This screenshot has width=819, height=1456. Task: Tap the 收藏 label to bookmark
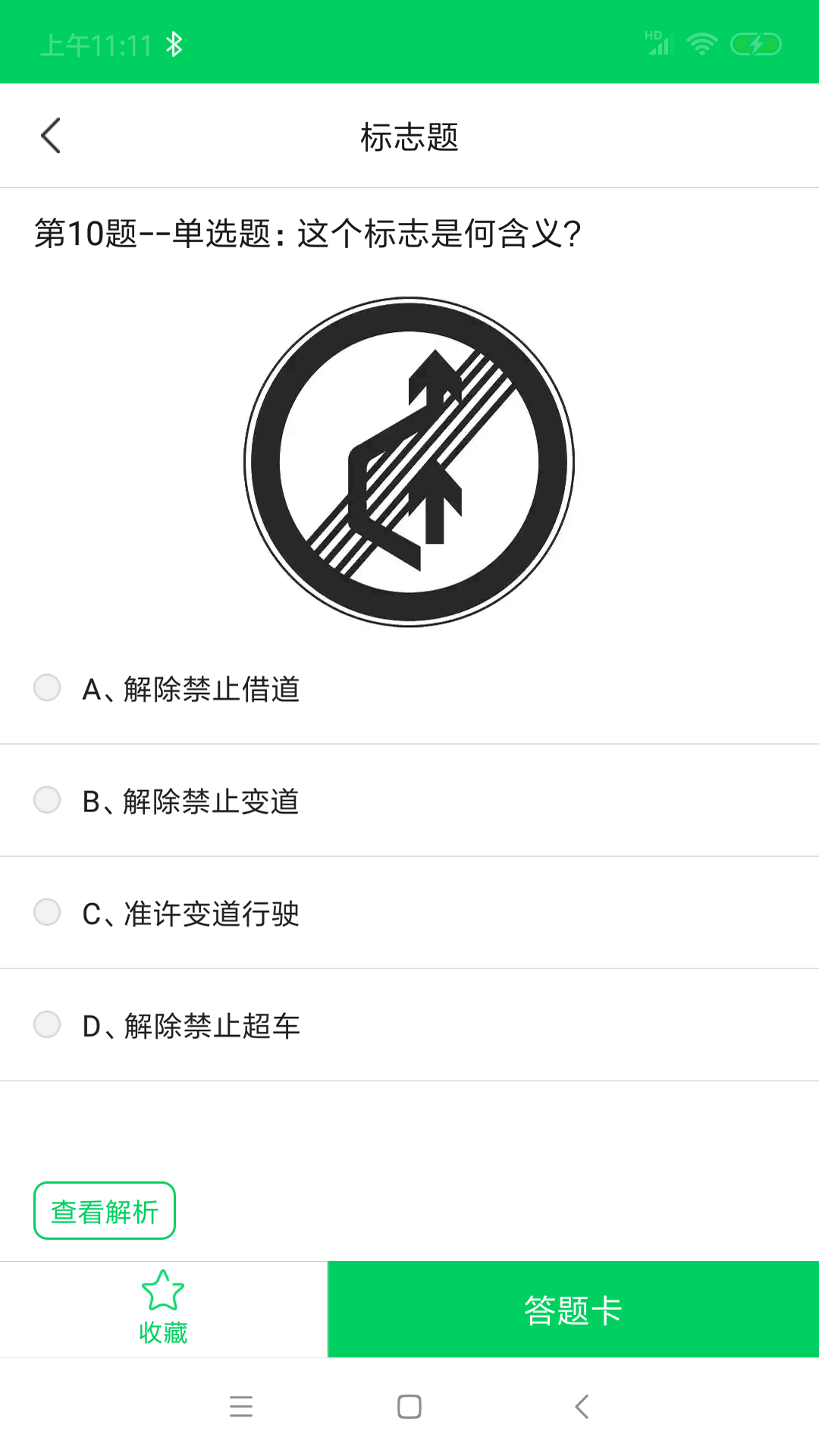162,1332
